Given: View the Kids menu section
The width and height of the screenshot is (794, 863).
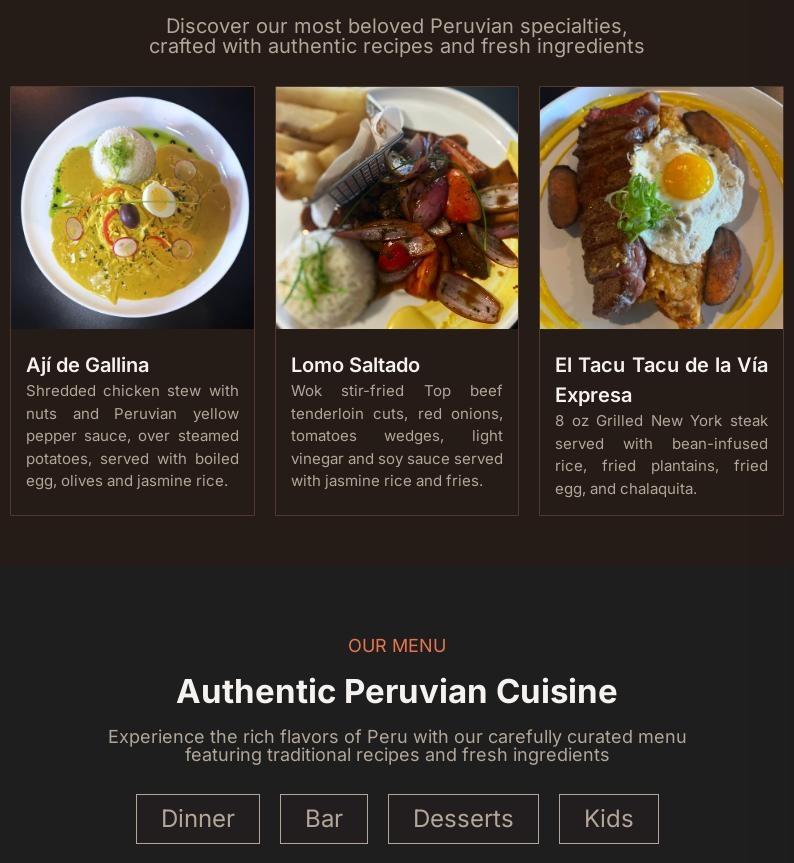Looking at the screenshot, I should [607, 818].
